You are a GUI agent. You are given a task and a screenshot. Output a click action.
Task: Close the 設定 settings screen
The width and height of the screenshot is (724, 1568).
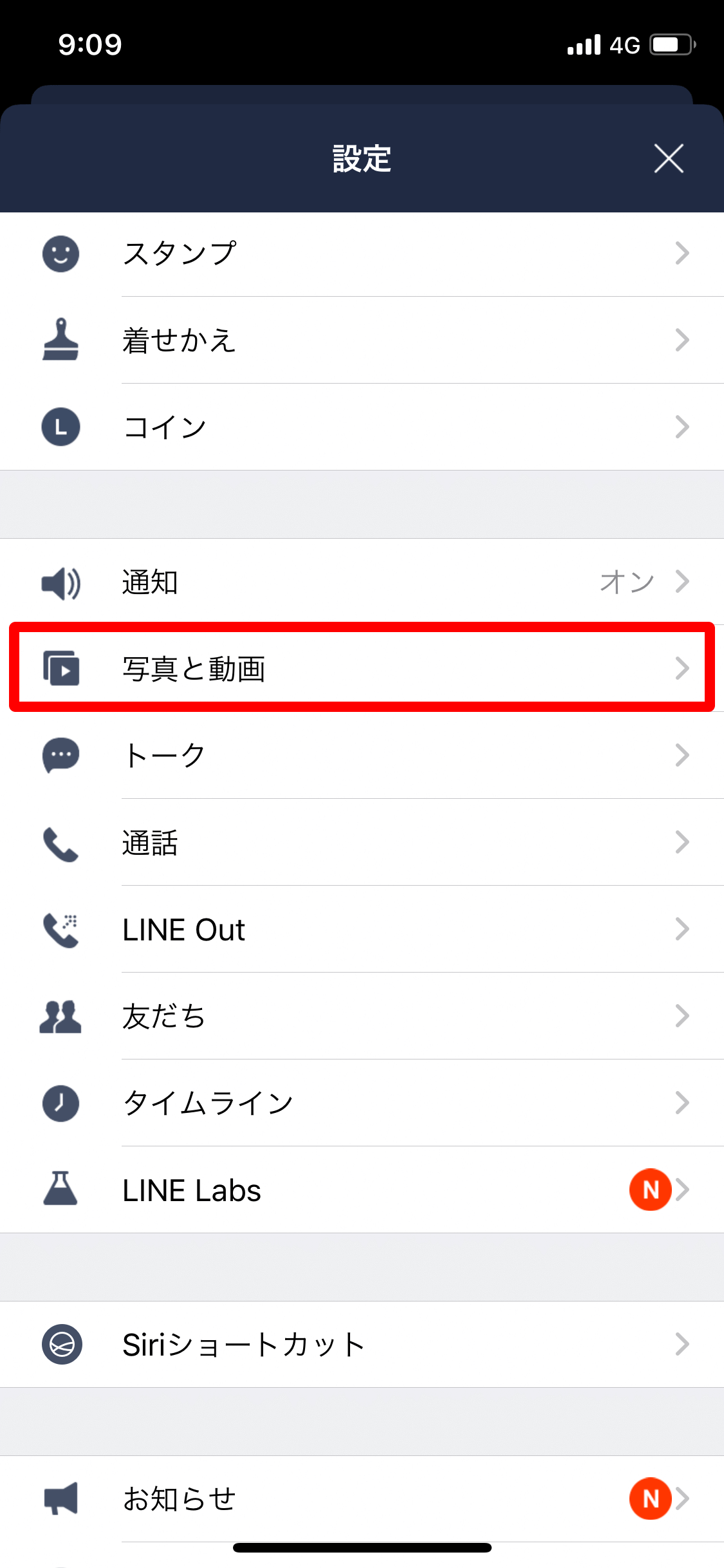pos(669,158)
